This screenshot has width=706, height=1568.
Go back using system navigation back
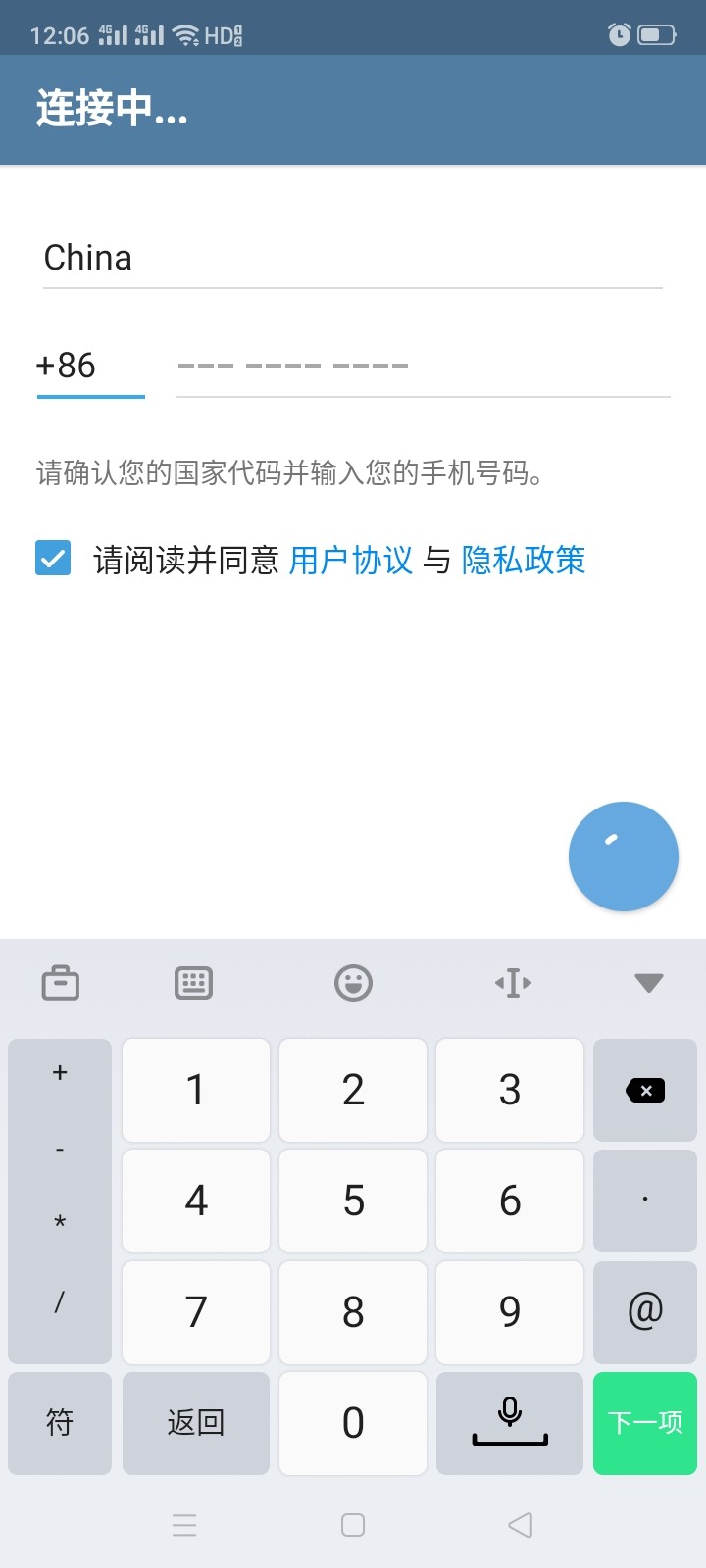tap(521, 1525)
